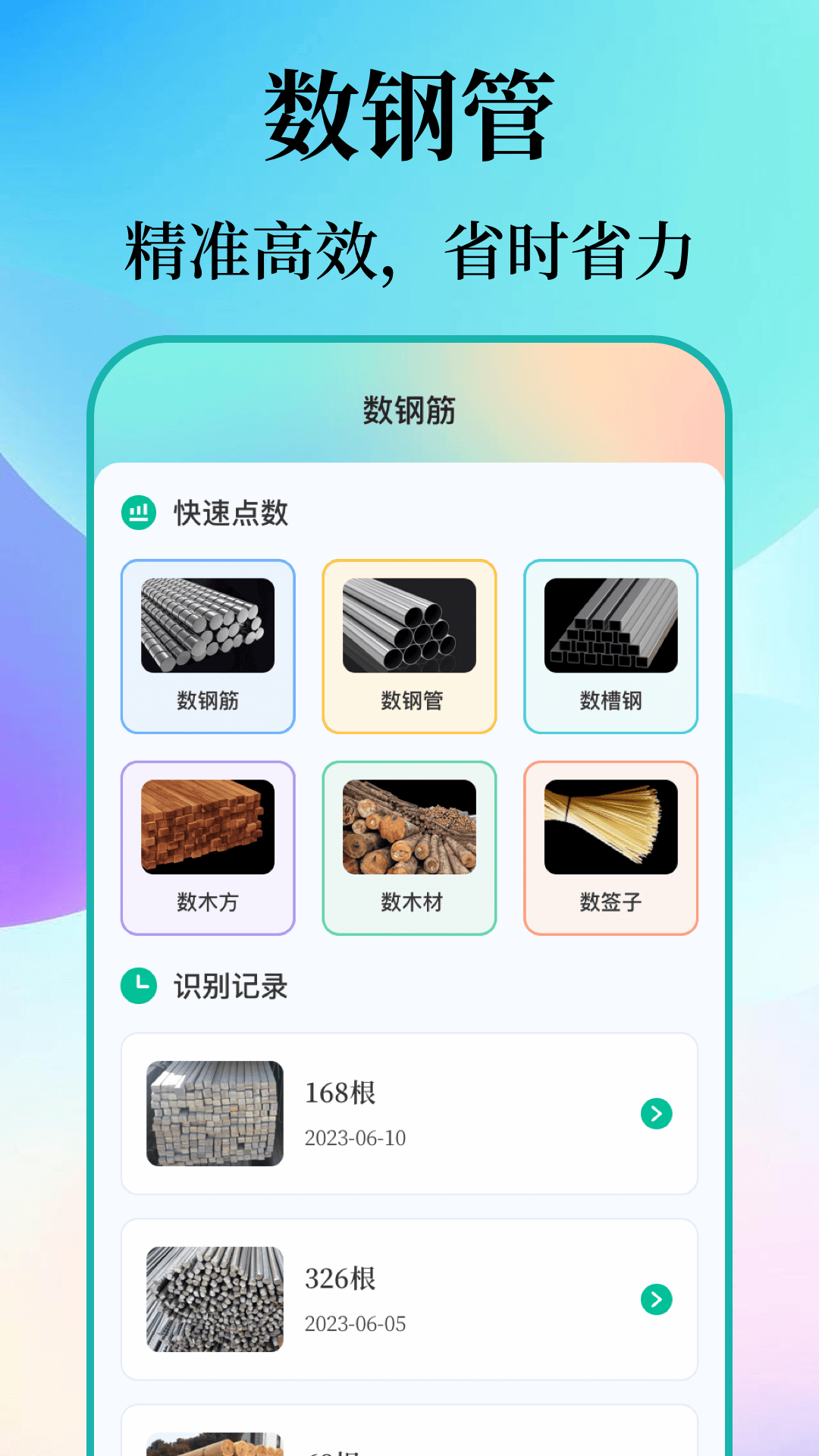
Task: Select the 数木材 wood log counter
Action: click(409, 849)
